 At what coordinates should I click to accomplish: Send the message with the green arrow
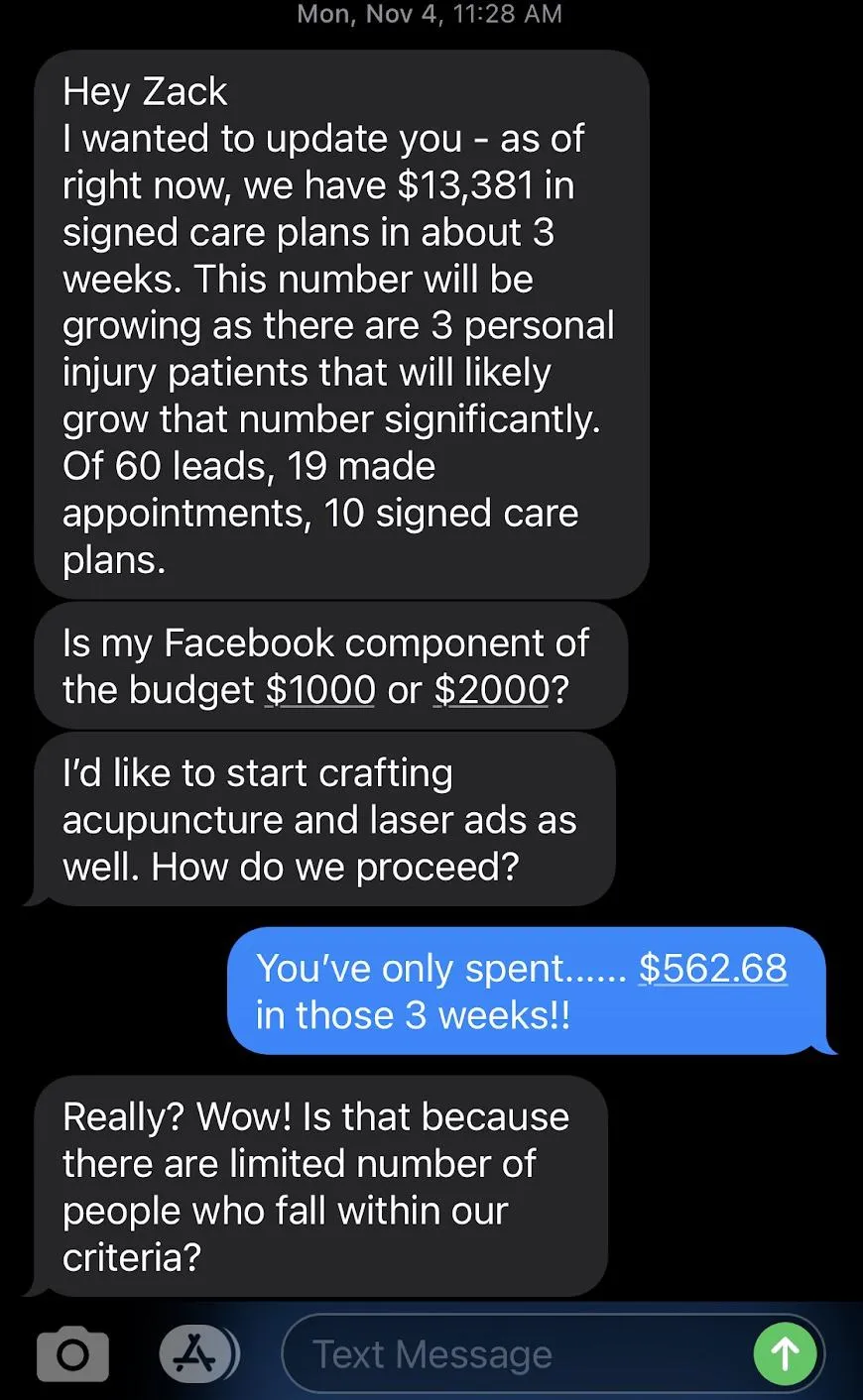point(785,1353)
